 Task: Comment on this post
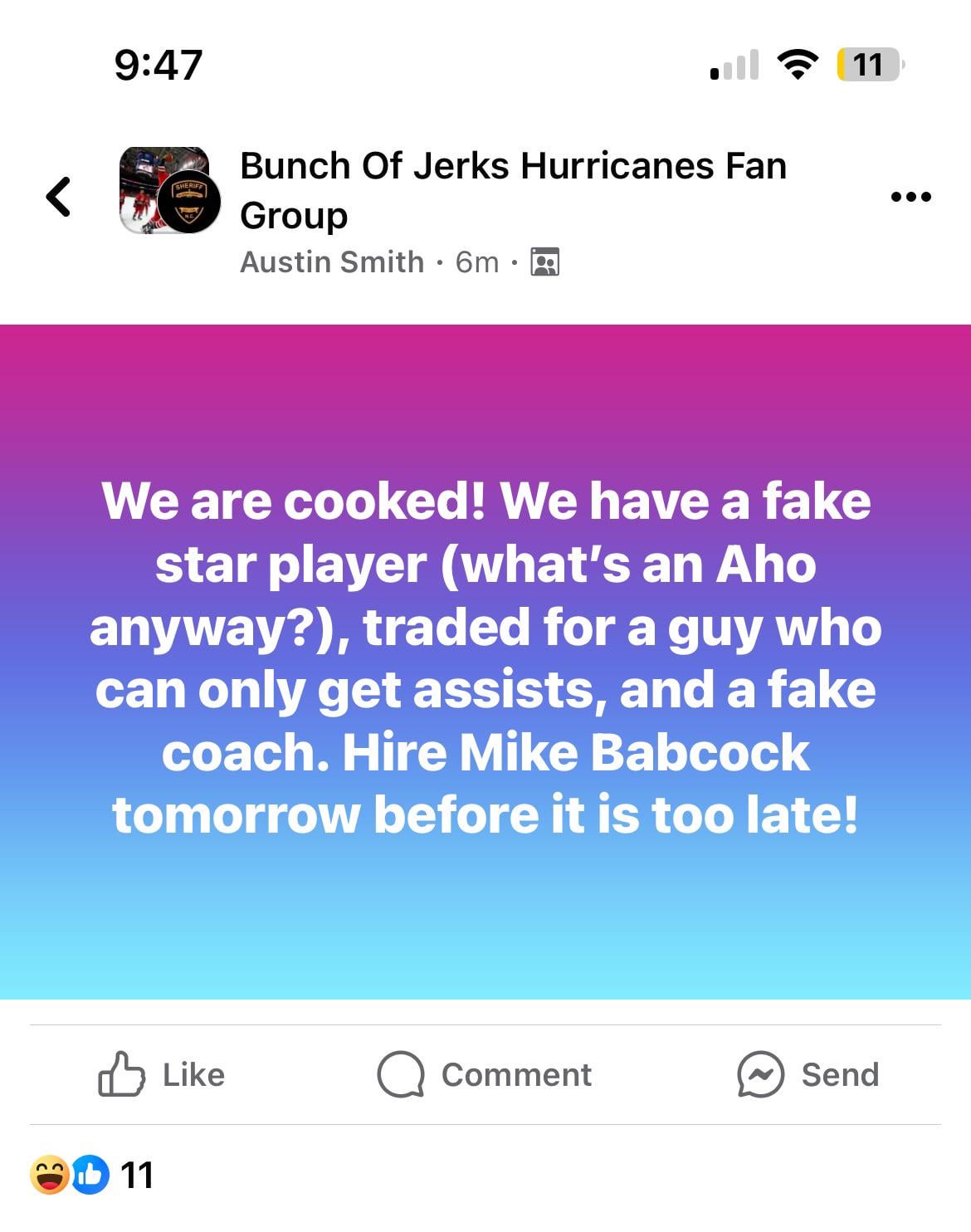485,1074
